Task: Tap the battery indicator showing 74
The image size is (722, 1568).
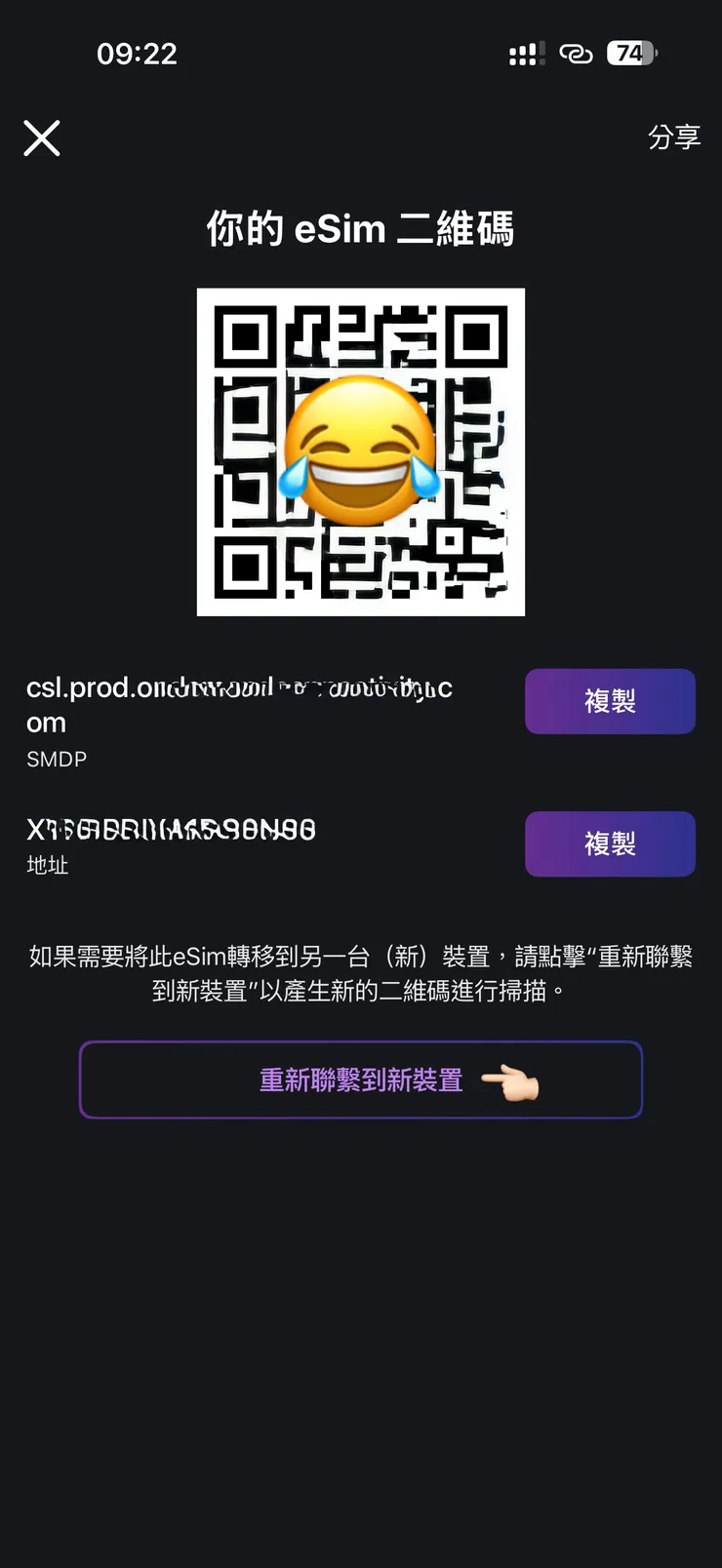Action: coord(630,54)
